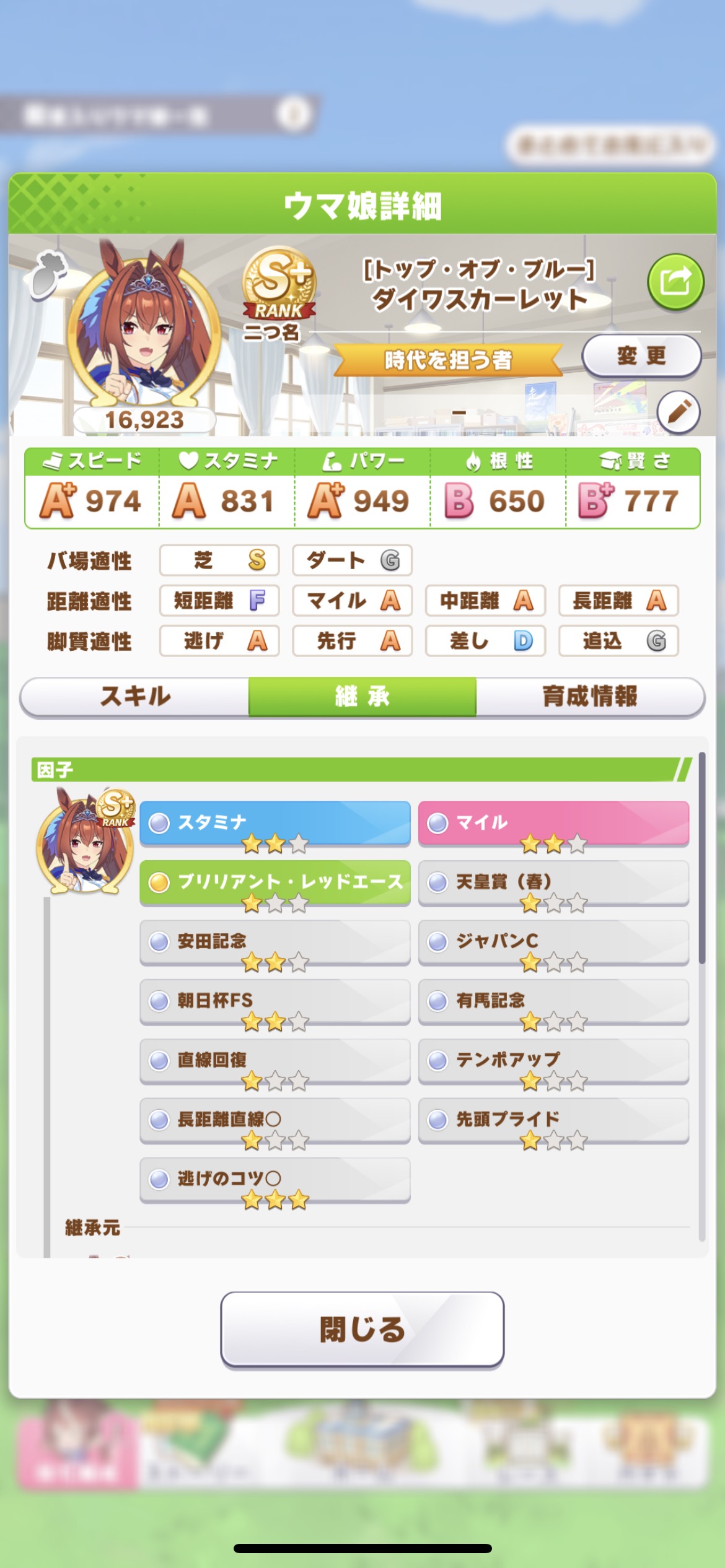Viewport: 725px width, 1568px height.
Task: Edit the memo with the pencil icon
Action: 678,412
